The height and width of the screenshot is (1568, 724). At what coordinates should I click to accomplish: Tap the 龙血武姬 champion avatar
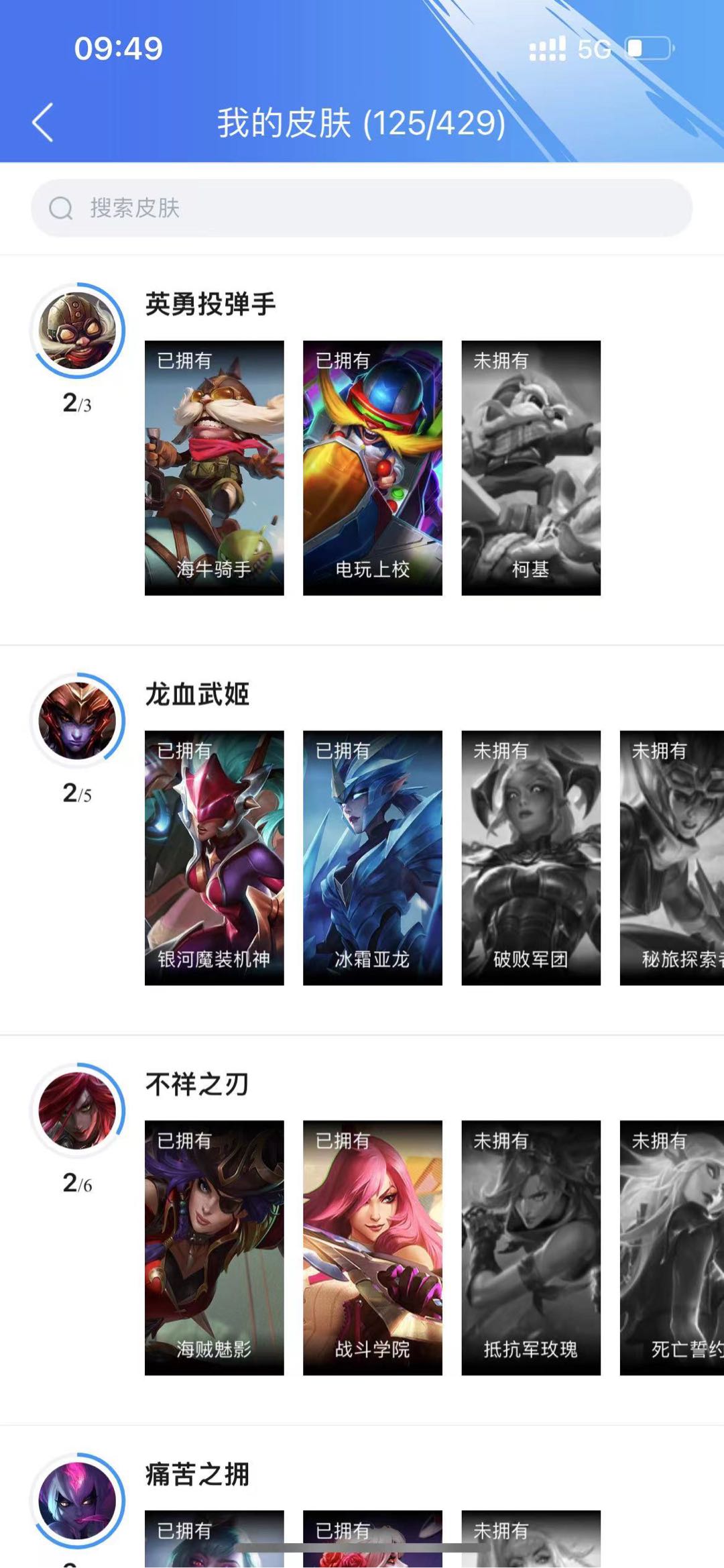(x=78, y=720)
